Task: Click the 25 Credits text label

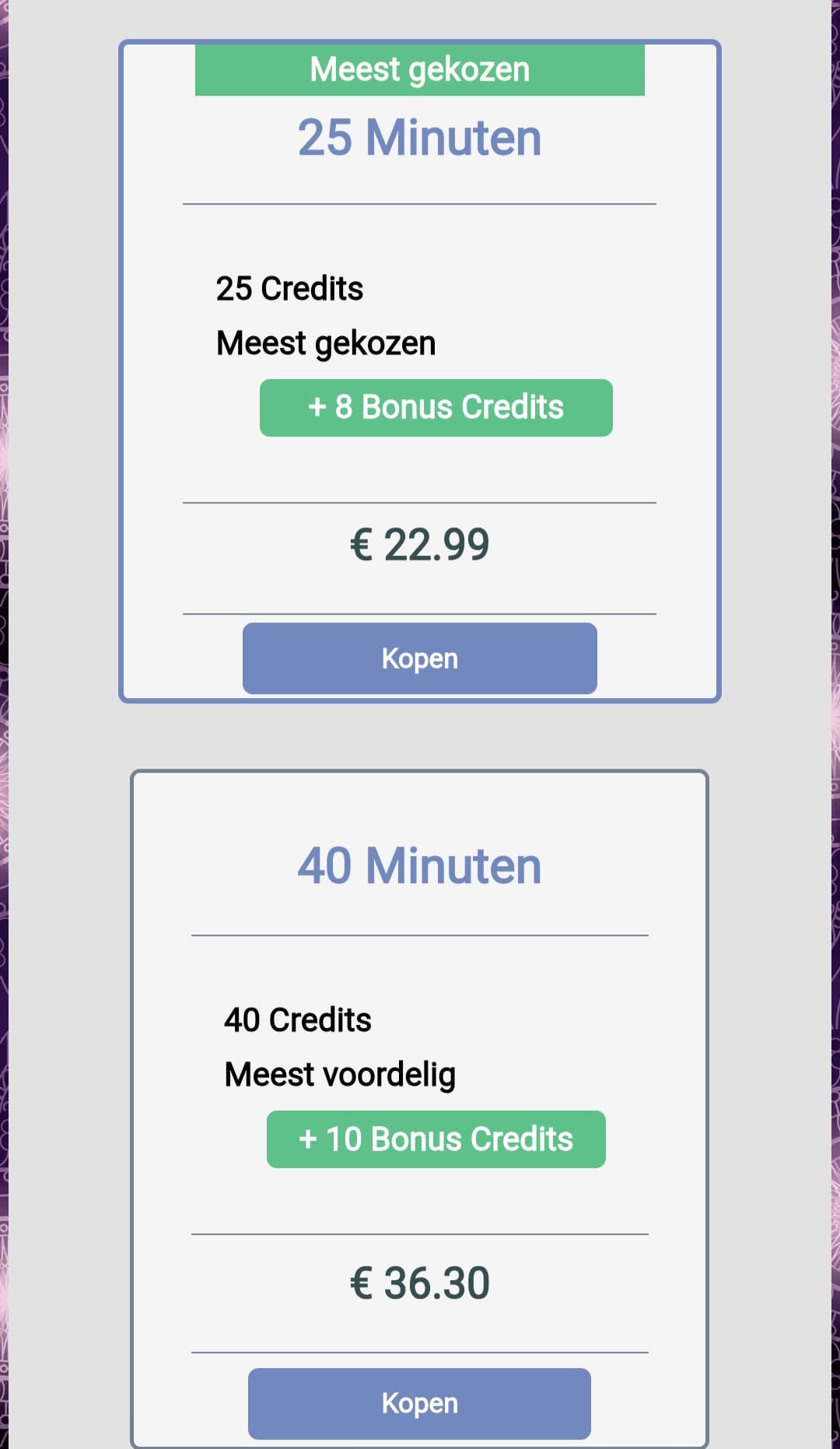Action: pyautogui.click(x=289, y=288)
